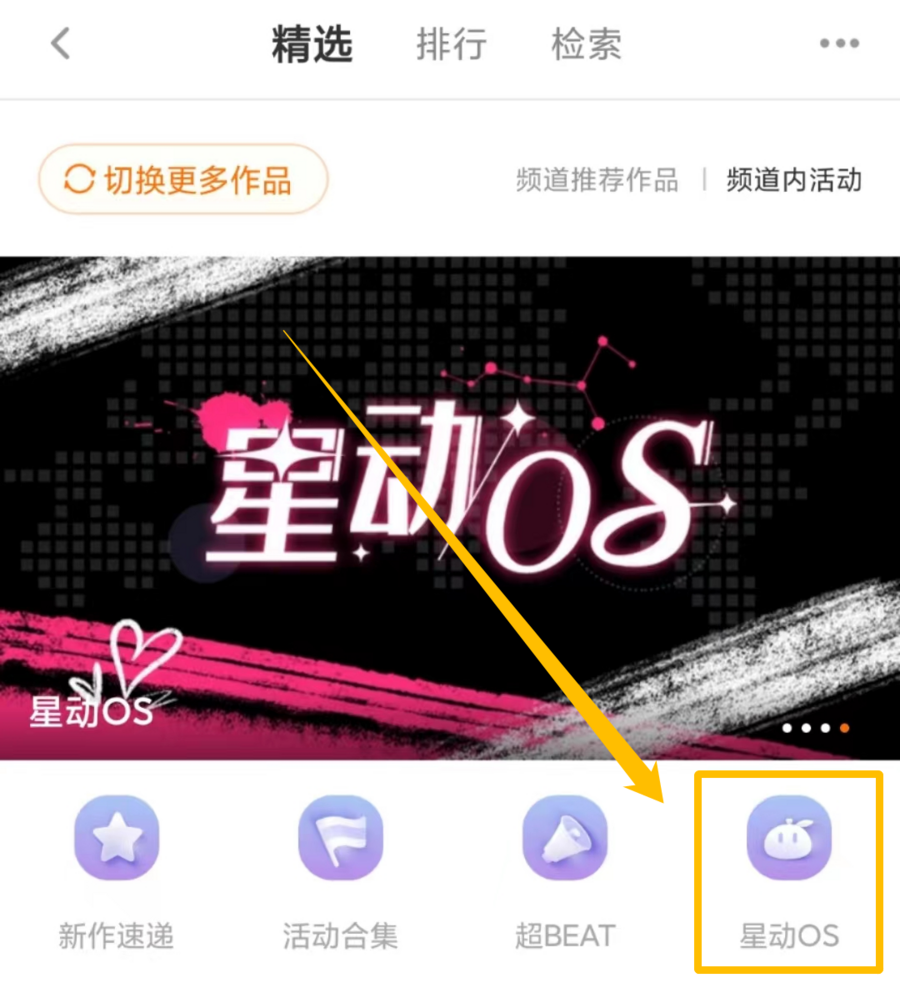Select 频道推荐作品 view
The height and width of the screenshot is (983, 900).
click(x=597, y=181)
